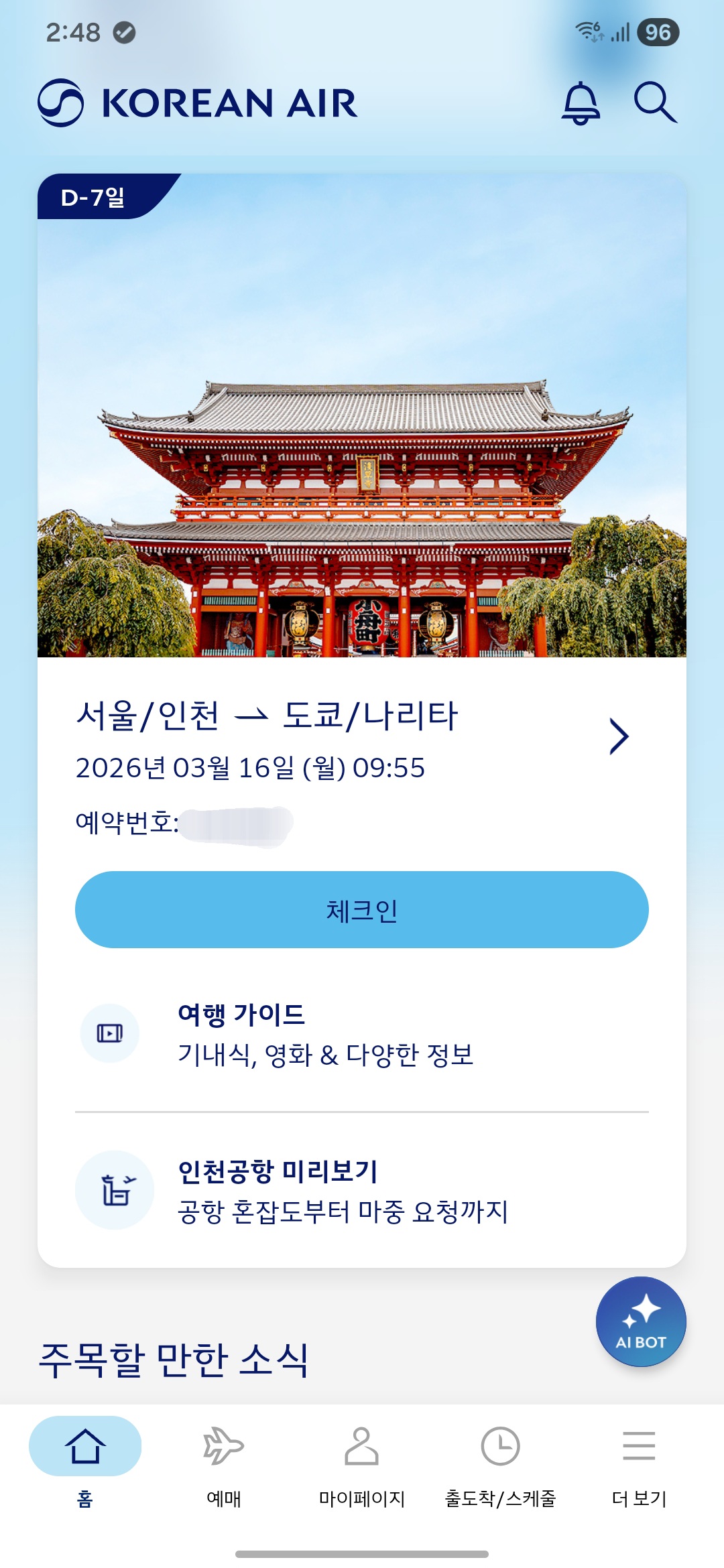Open the 더 보기 menu tab
The height and width of the screenshot is (1568, 724).
(x=639, y=1461)
